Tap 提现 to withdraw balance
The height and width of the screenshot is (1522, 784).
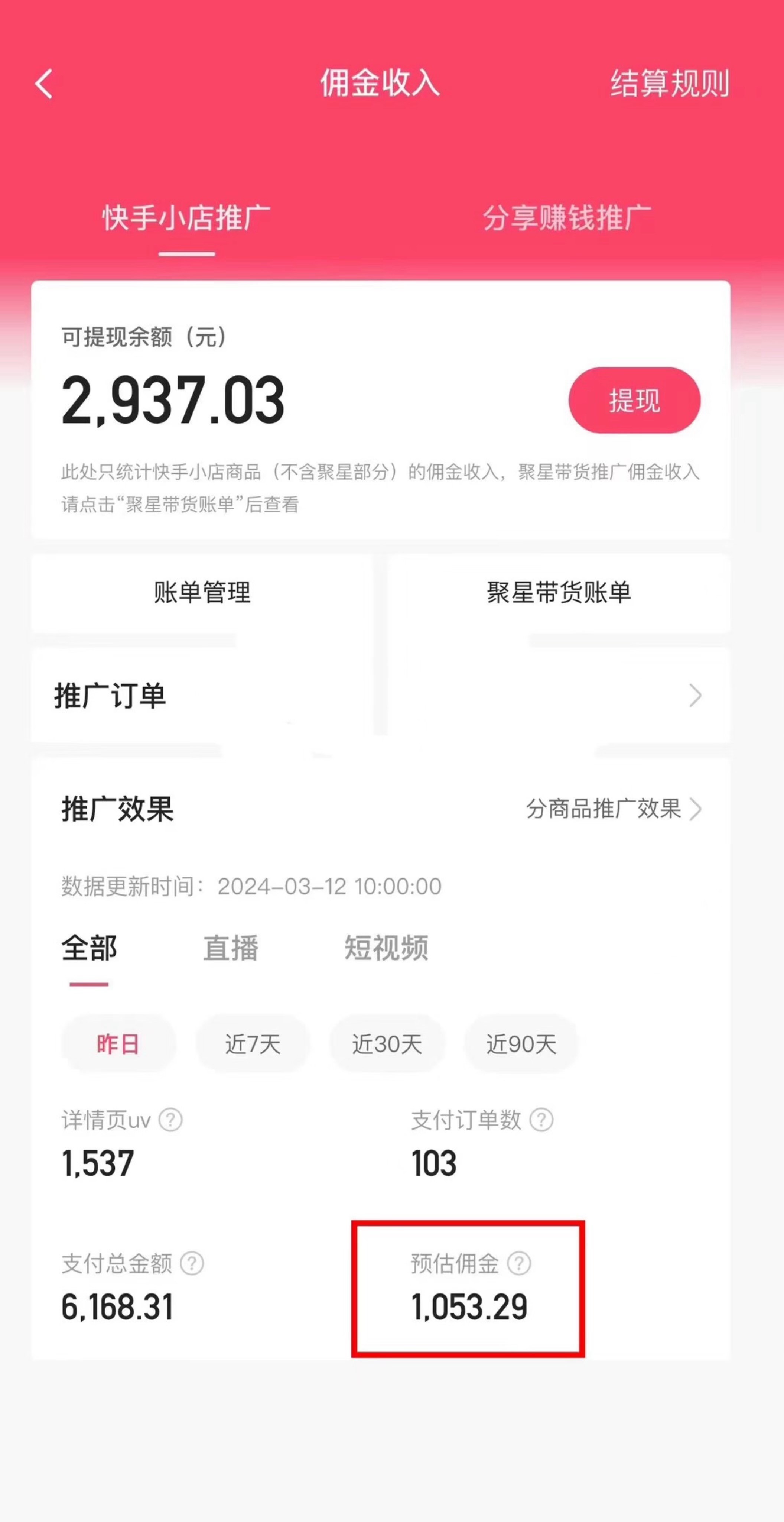coord(634,401)
